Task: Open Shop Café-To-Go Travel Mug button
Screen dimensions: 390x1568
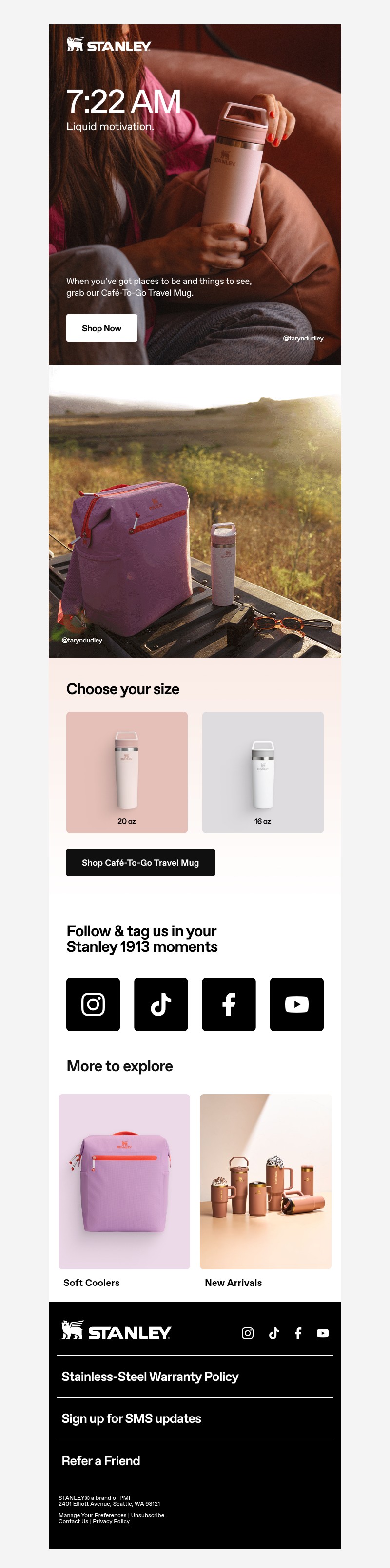Action: (x=140, y=863)
